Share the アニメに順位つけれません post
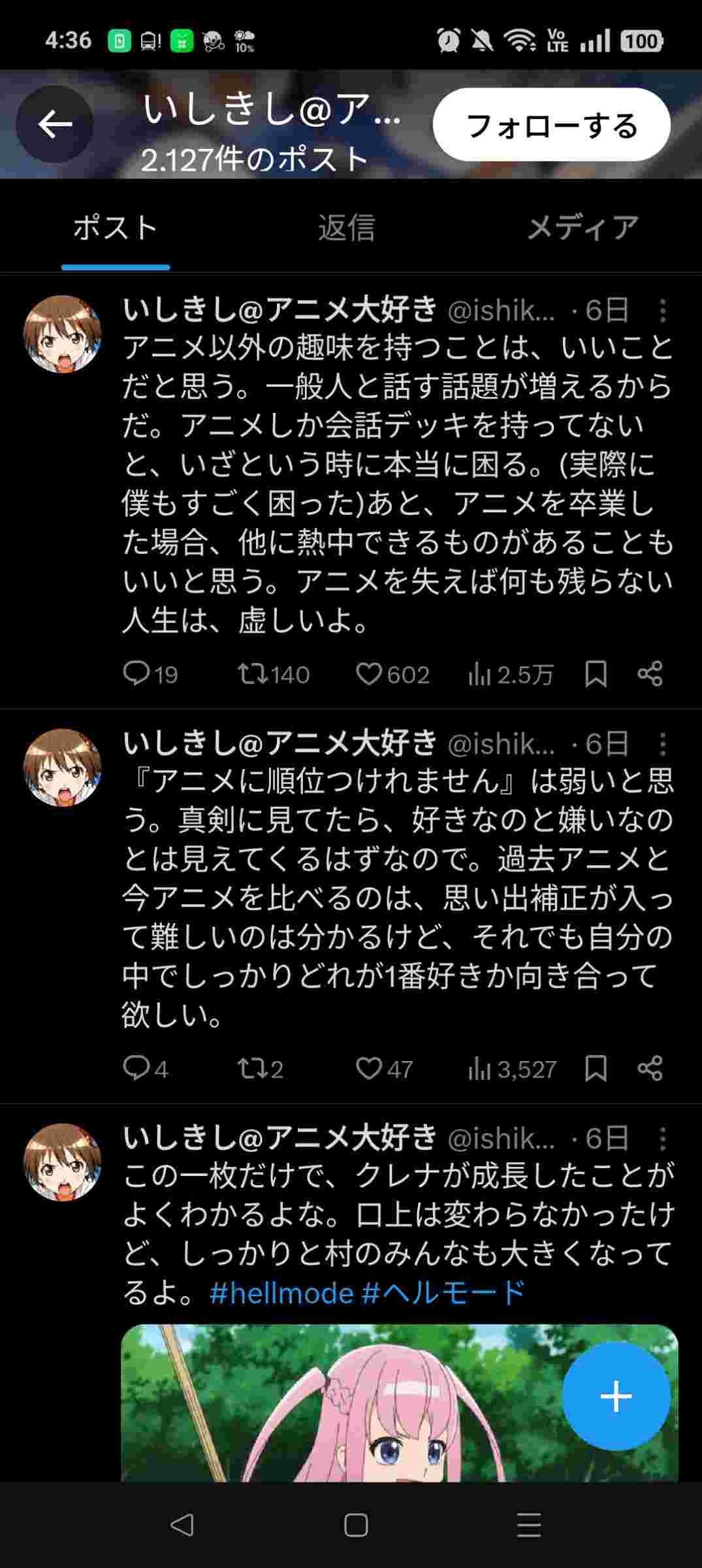Viewport: 702px width, 1568px height. coord(650,1068)
